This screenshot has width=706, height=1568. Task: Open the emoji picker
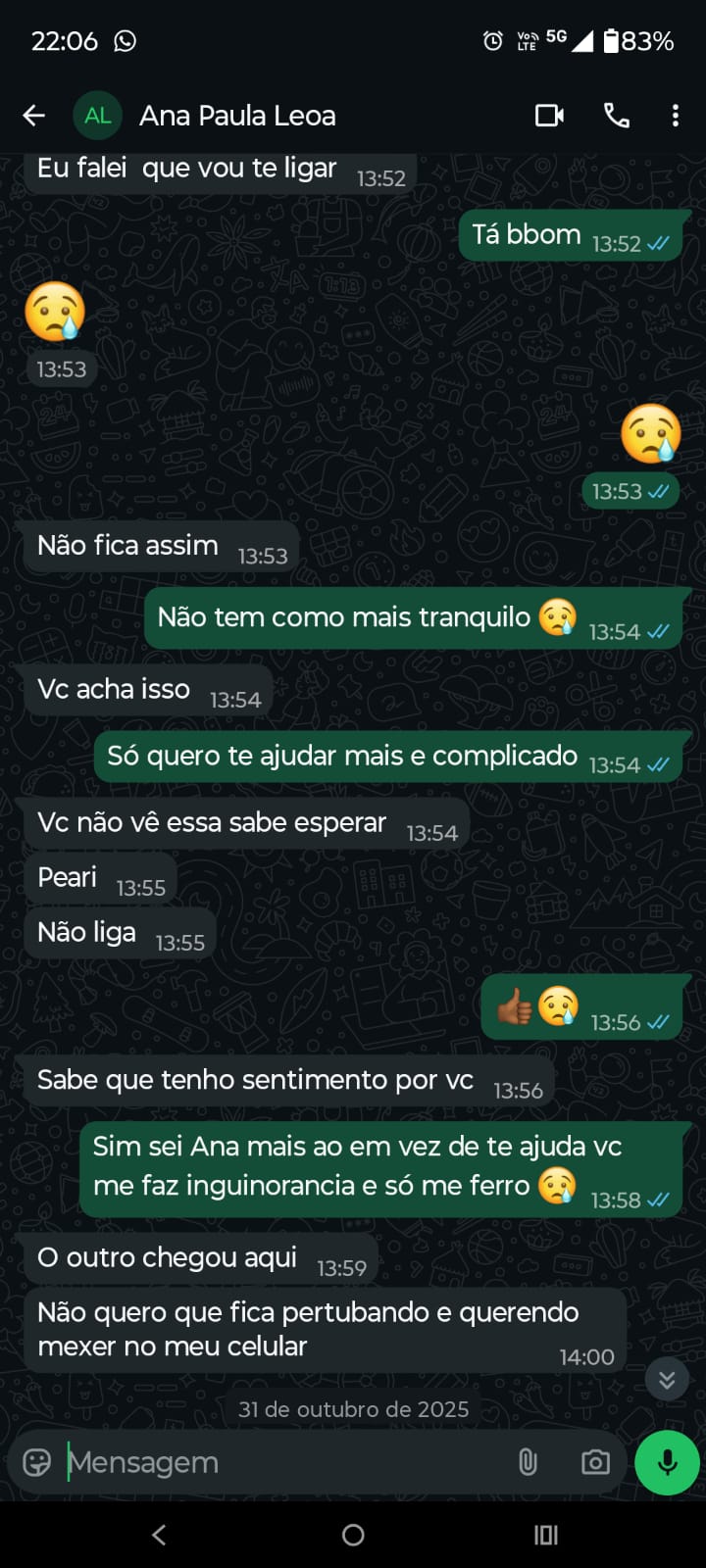tap(37, 1462)
